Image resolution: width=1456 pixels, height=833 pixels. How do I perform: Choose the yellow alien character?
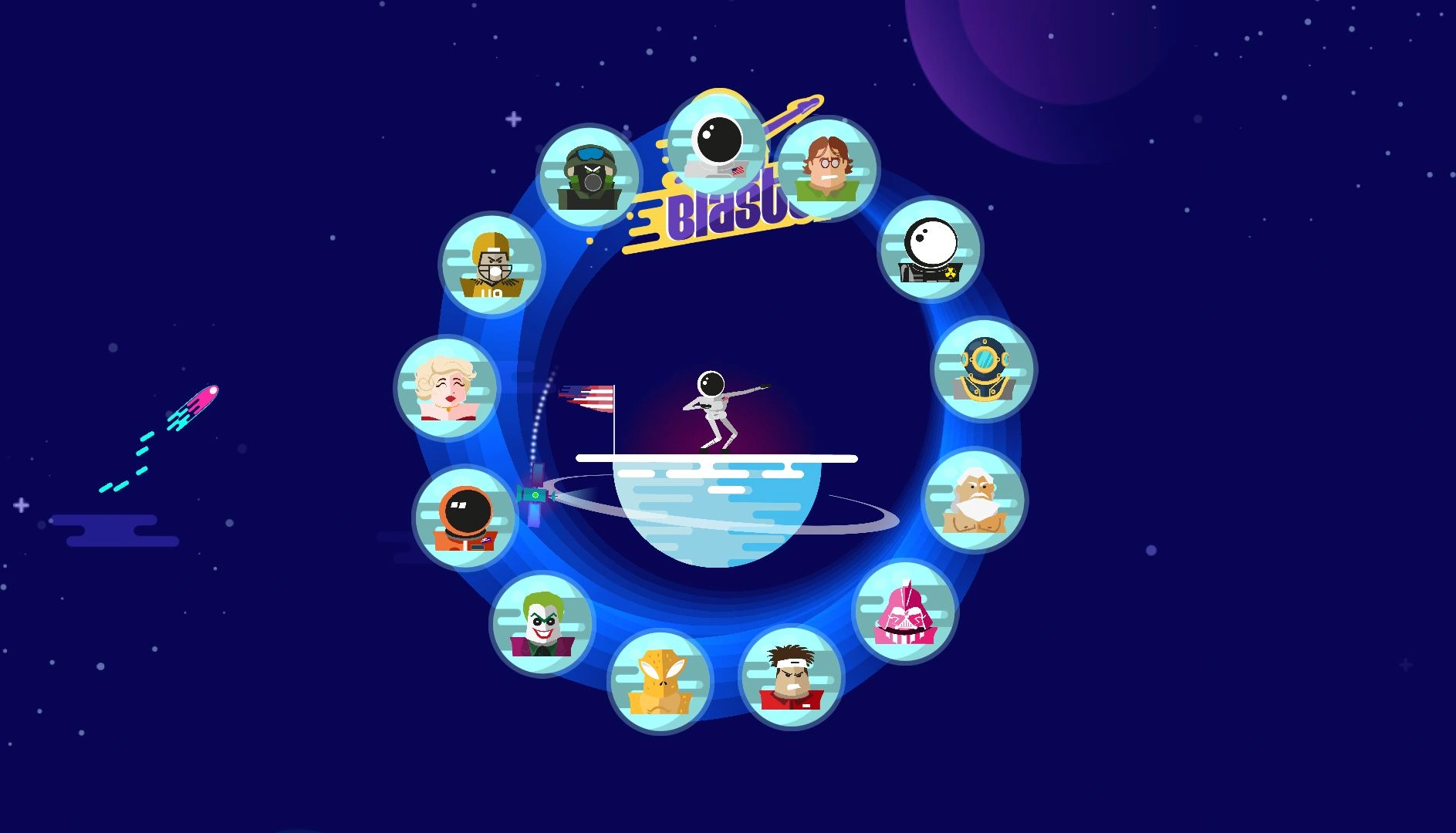(660, 681)
